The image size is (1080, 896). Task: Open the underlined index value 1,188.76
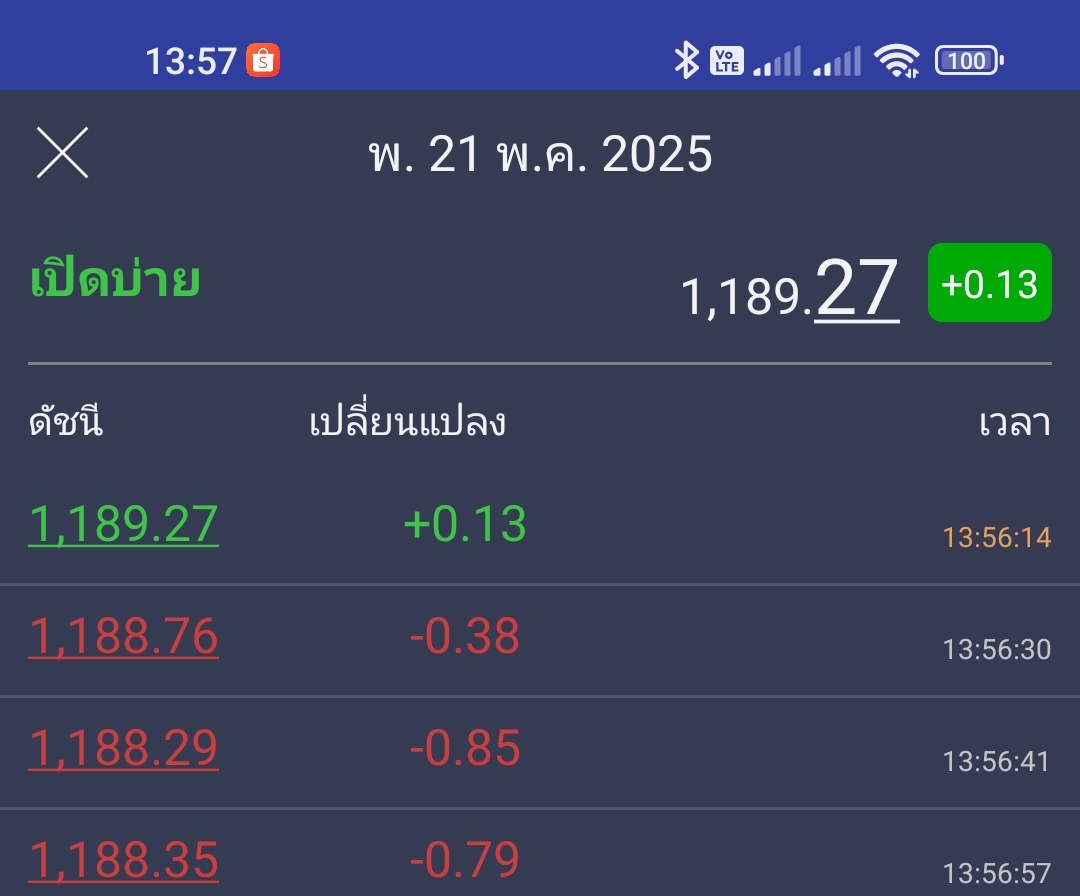pos(123,637)
